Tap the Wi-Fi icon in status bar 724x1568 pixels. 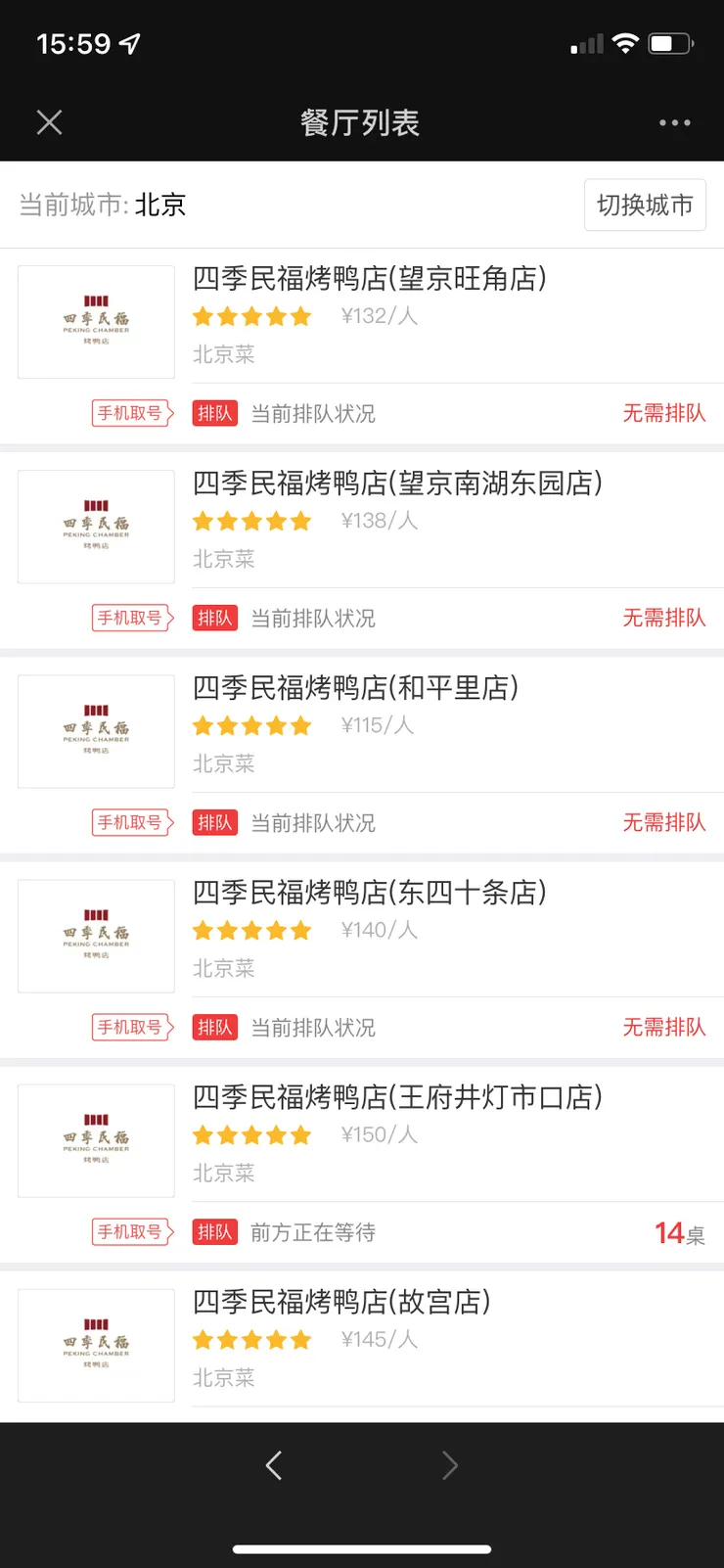click(x=625, y=43)
